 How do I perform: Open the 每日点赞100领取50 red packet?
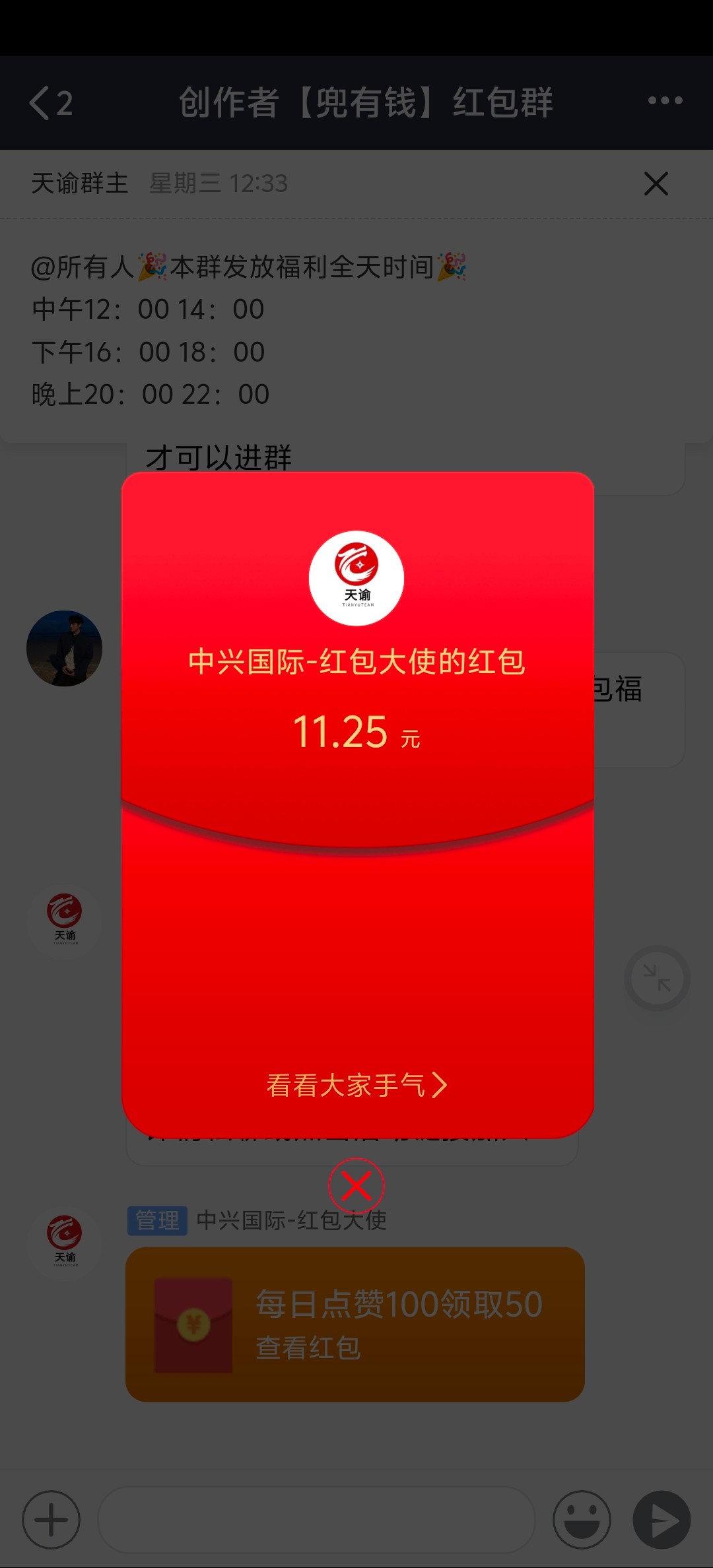[355, 1324]
